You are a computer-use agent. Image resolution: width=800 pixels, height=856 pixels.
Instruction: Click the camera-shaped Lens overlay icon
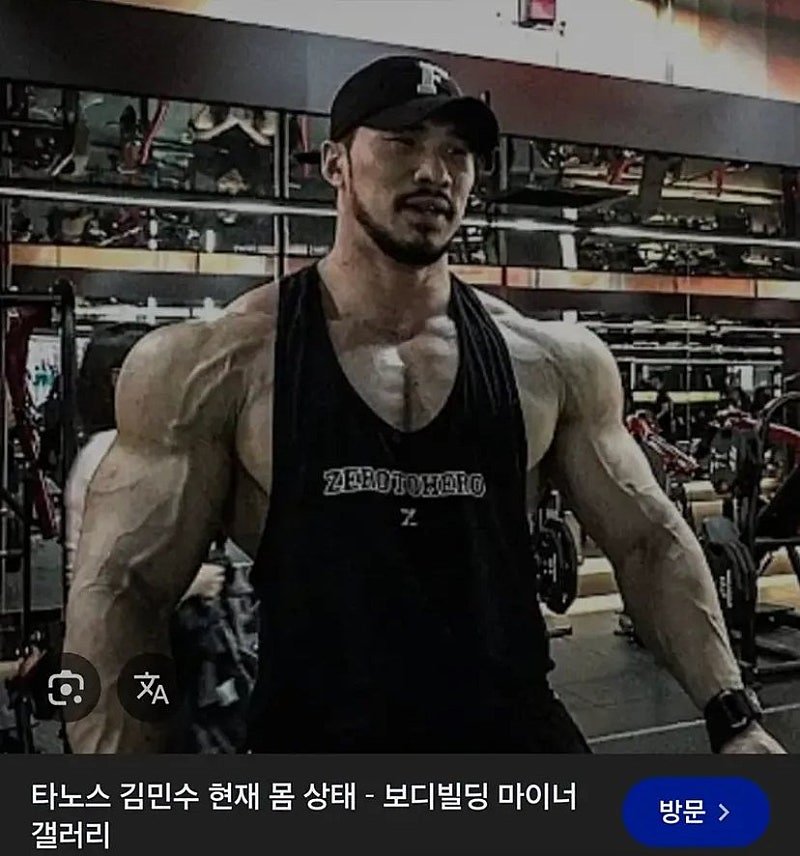(x=64, y=689)
